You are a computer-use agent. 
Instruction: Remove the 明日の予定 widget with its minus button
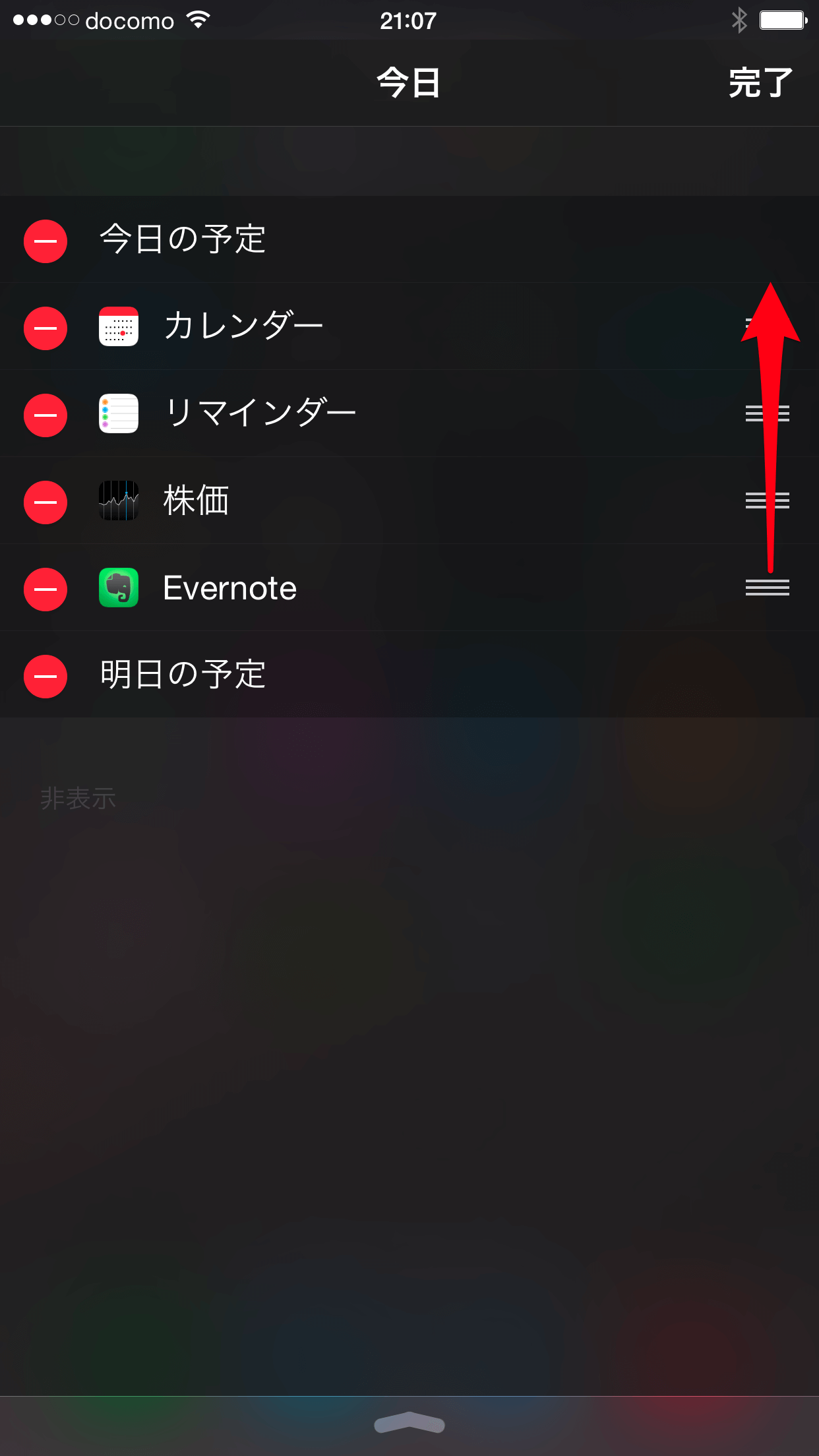coord(45,676)
